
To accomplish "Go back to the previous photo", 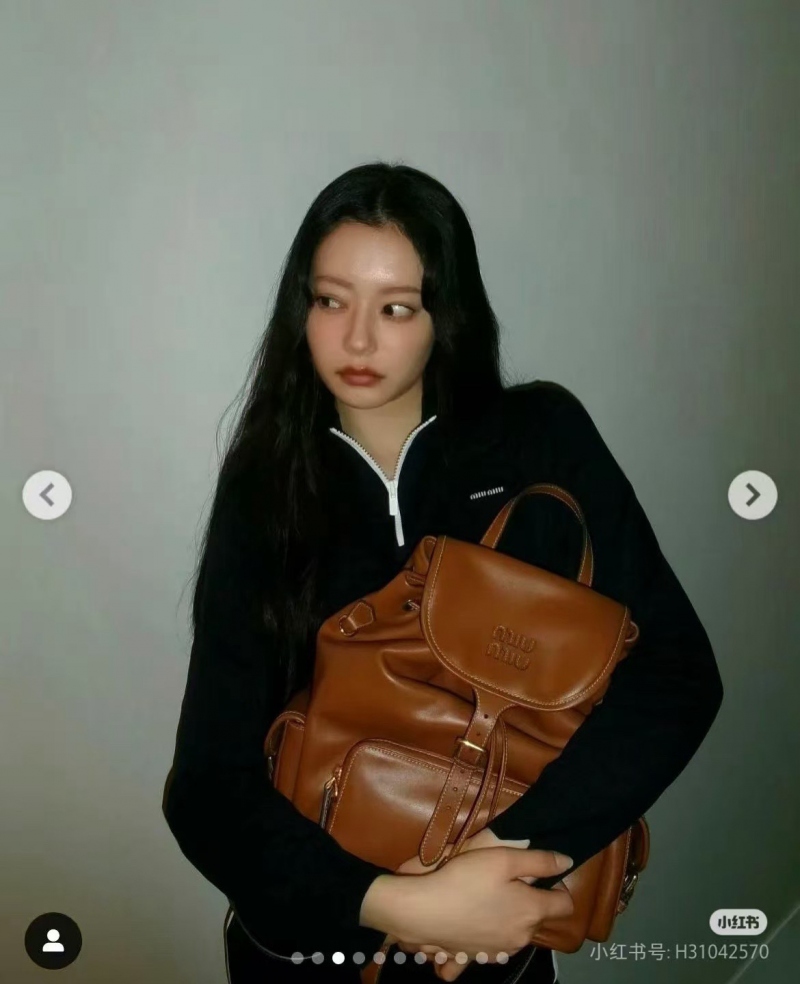I will [x=47, y=494].
